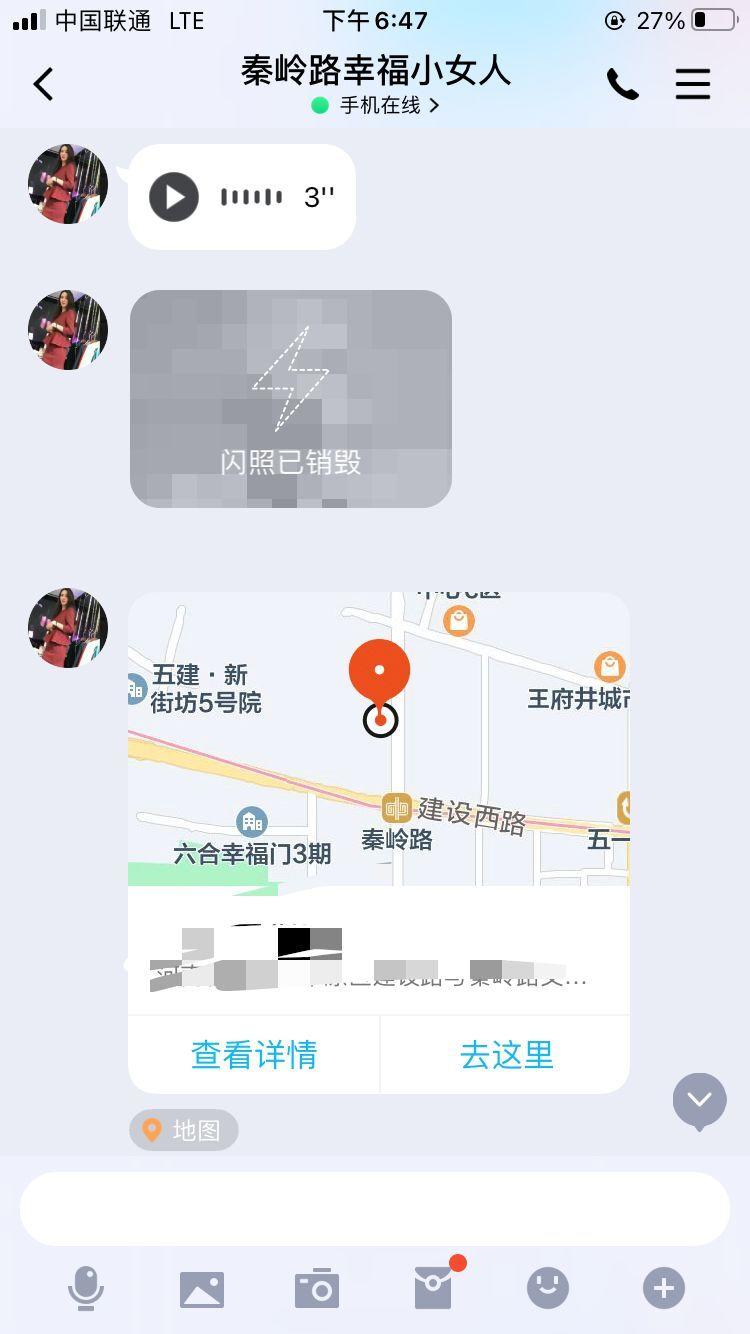Open the camera to take a photo
This screenshot has width=750, height=1334.
317,1288
